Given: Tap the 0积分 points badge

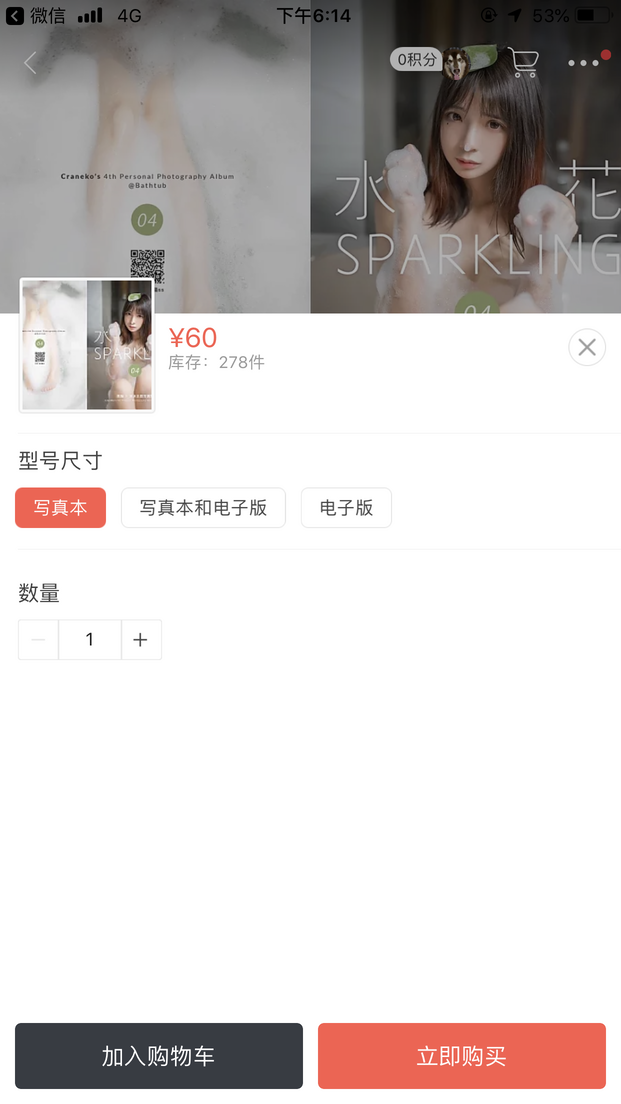Looking at the screenshot, I should tap(416, 60).
